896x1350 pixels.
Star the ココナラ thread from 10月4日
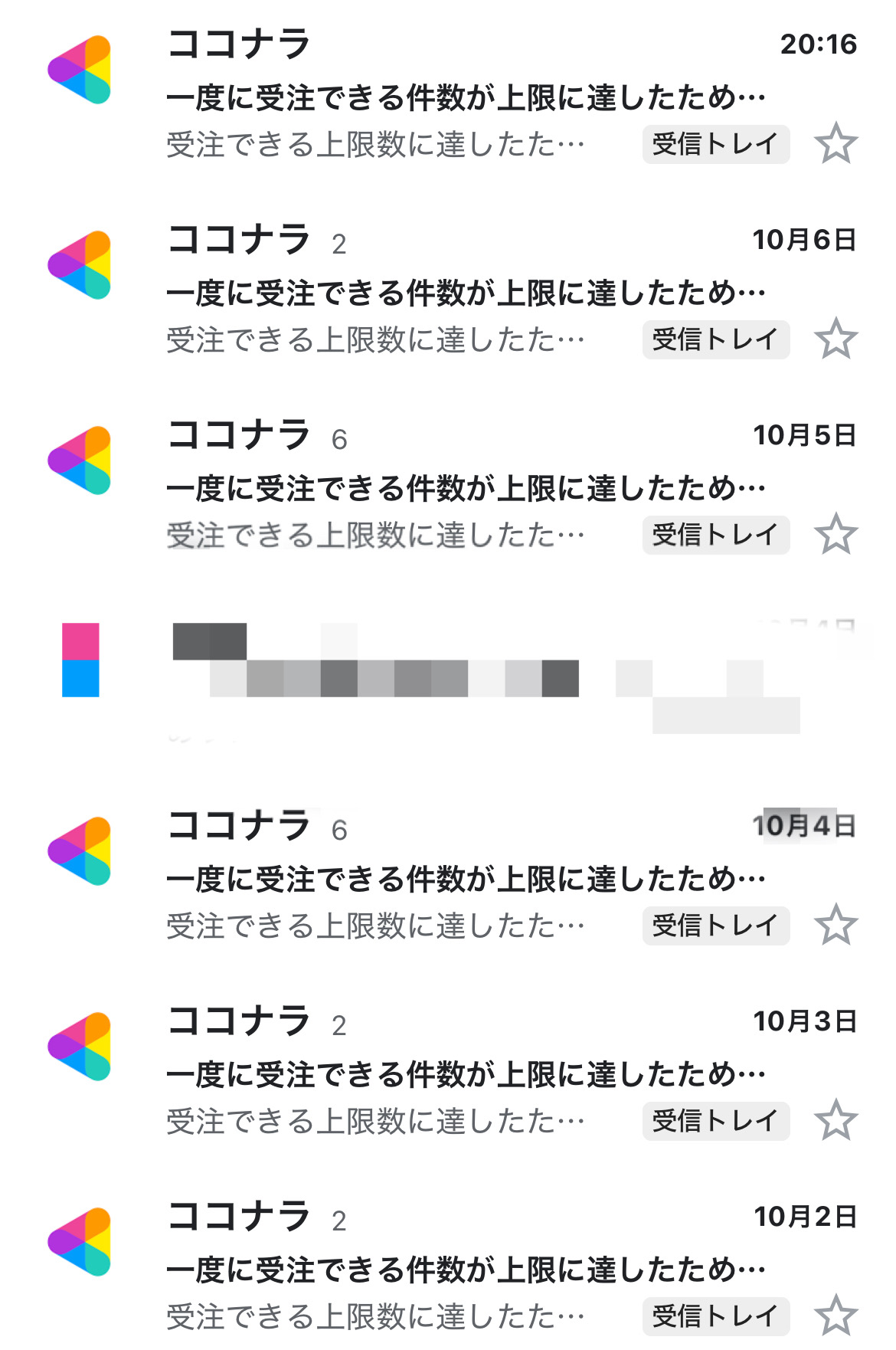[x=836, y=926]
